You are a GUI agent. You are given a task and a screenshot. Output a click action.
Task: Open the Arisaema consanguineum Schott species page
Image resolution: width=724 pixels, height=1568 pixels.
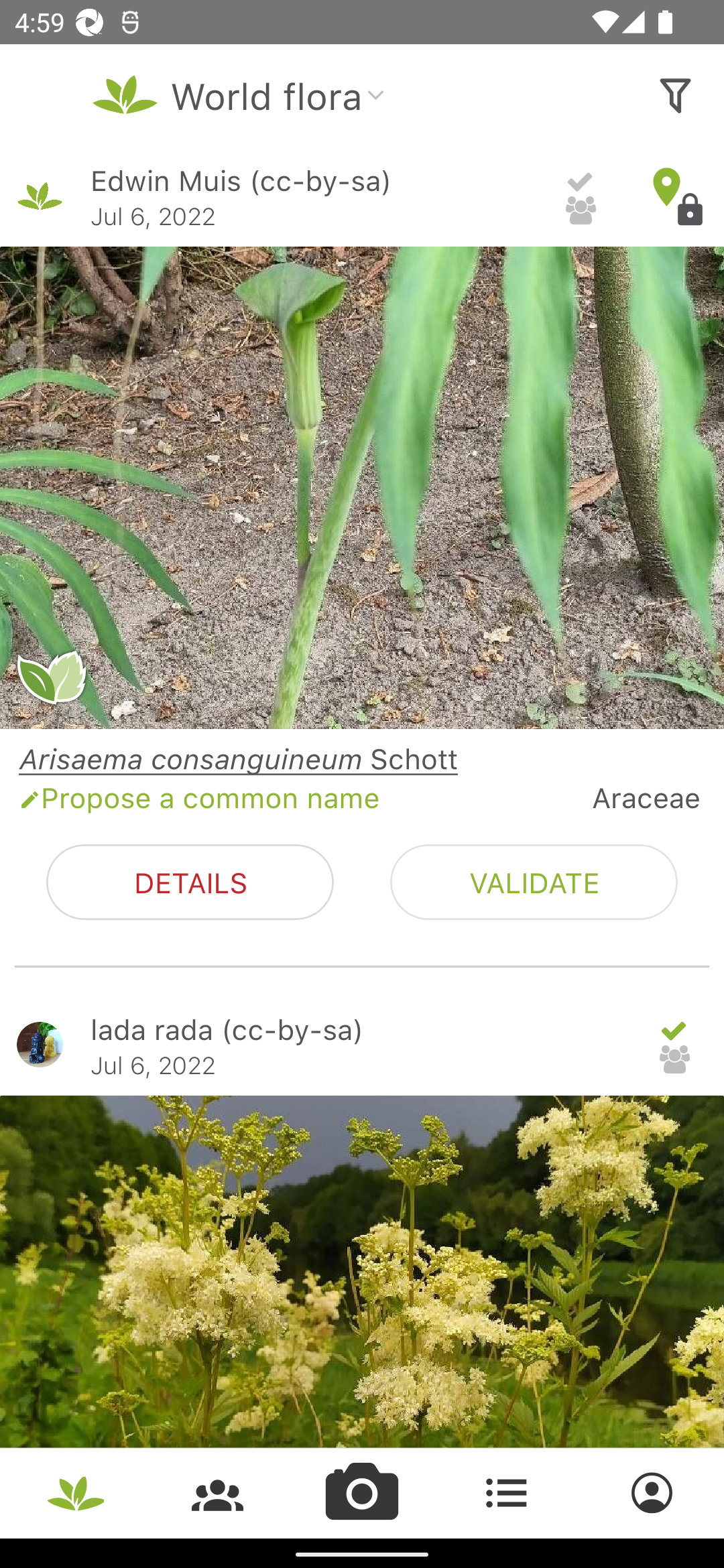pos(239,759)
